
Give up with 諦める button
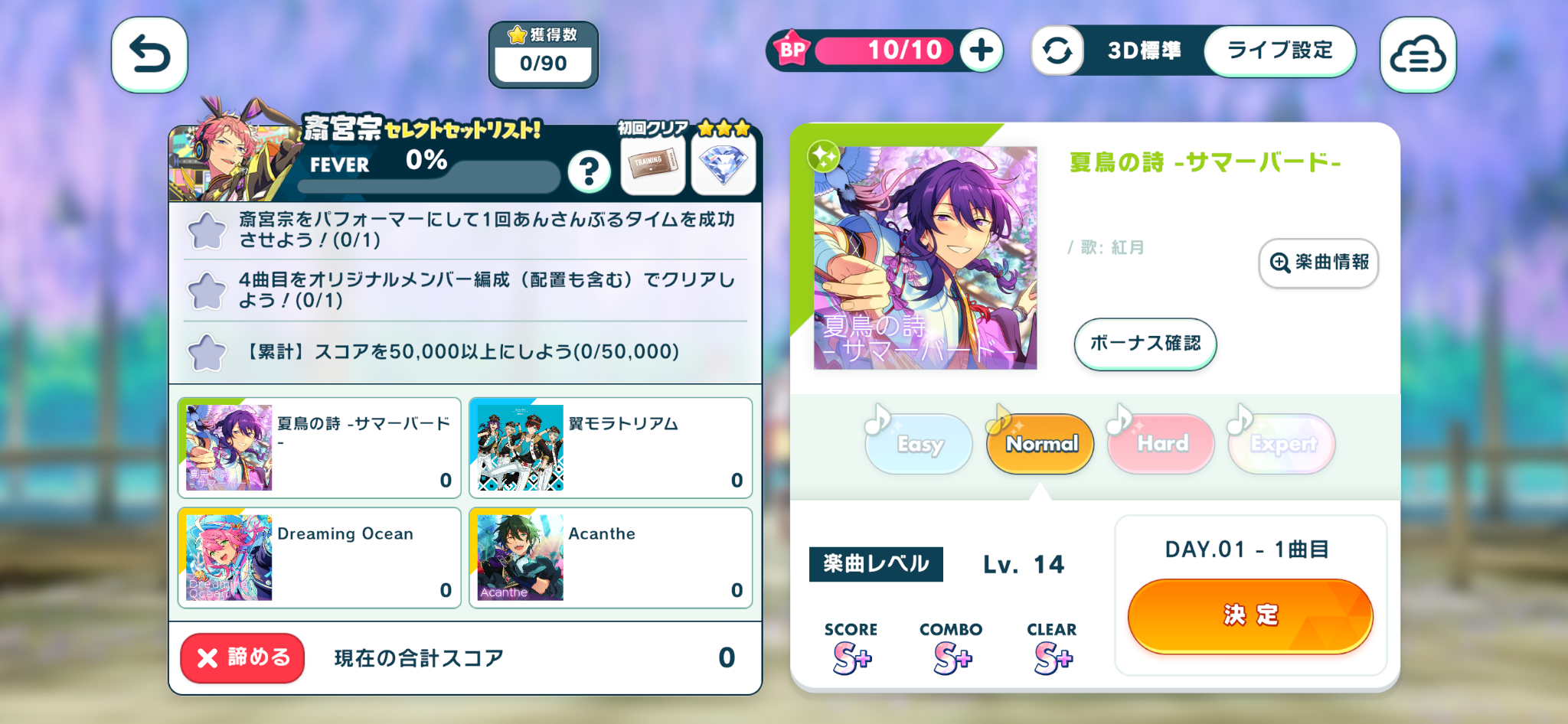pyautogui.click(x=243, y=657)
